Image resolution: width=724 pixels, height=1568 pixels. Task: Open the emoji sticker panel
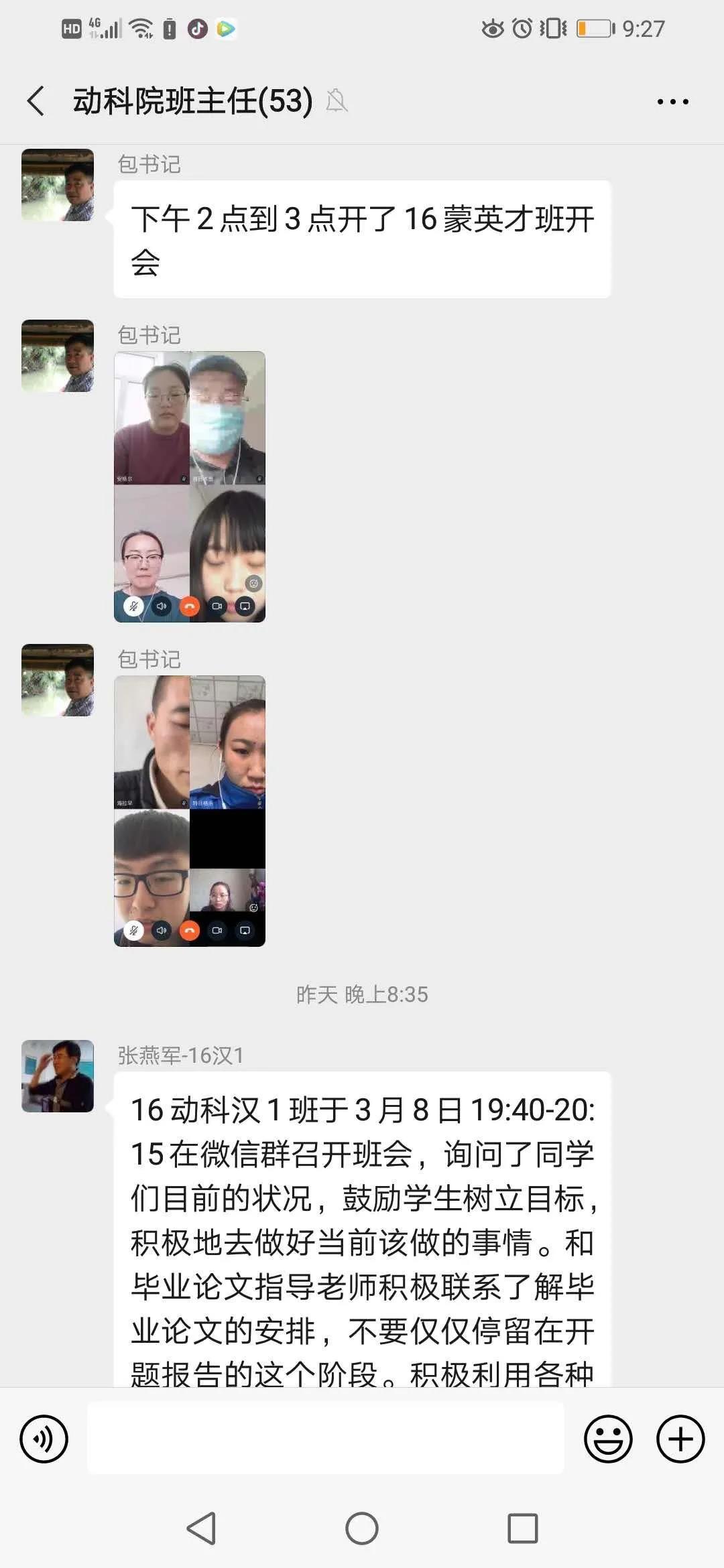coord(608,1439)
